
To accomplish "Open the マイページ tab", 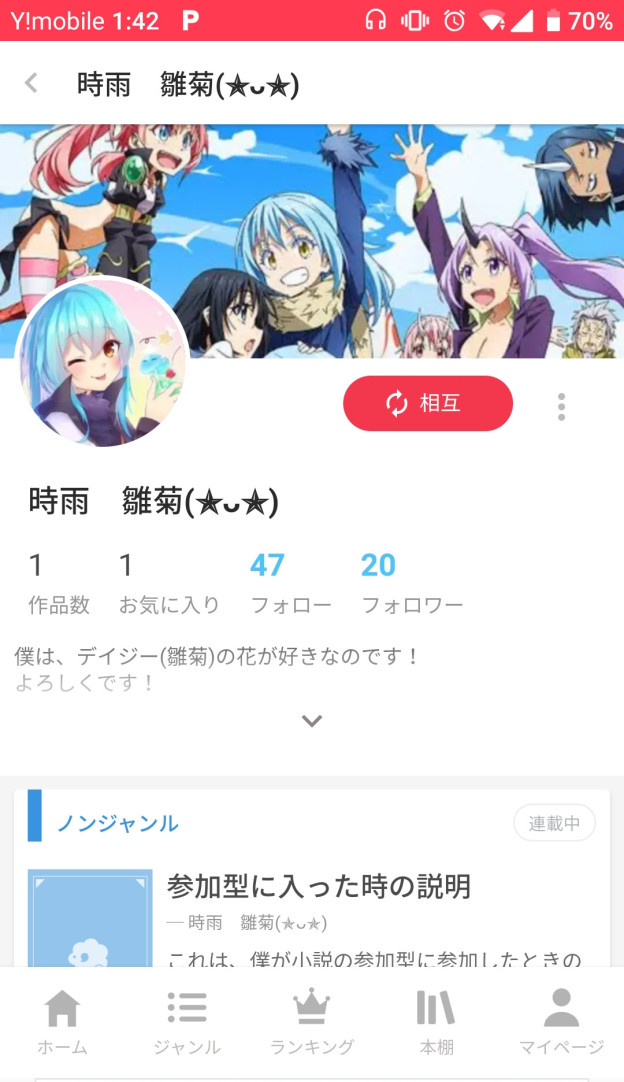I will point(561,1022).
